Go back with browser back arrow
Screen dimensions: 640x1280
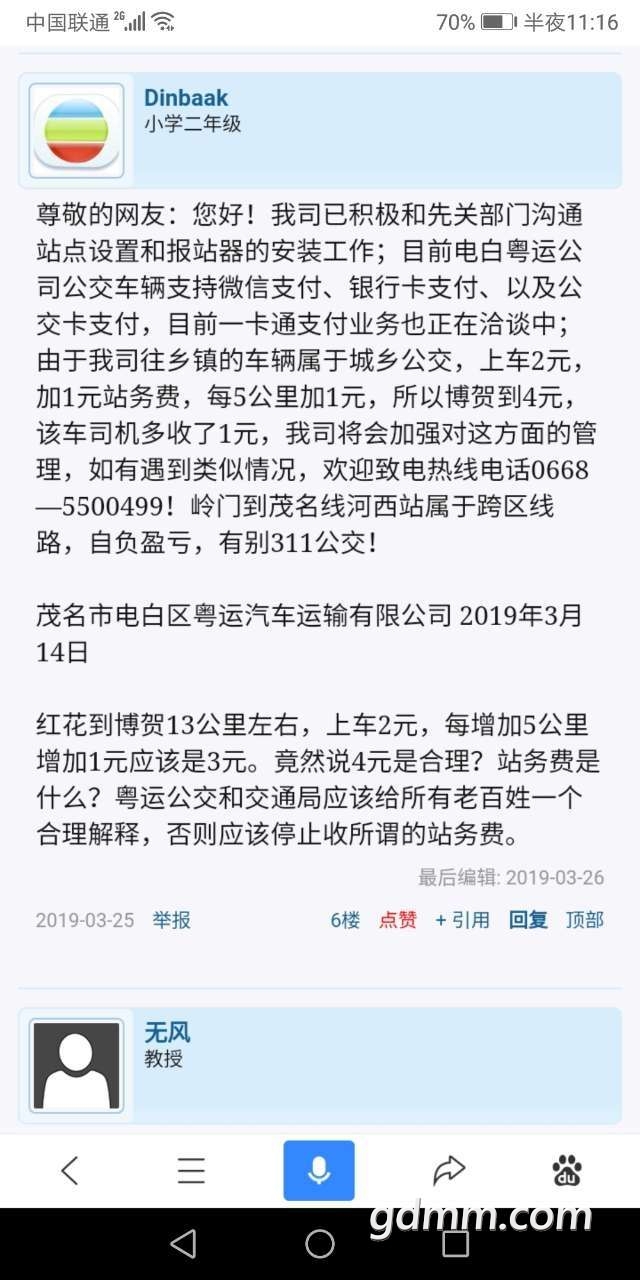[x=69, y=1170]
